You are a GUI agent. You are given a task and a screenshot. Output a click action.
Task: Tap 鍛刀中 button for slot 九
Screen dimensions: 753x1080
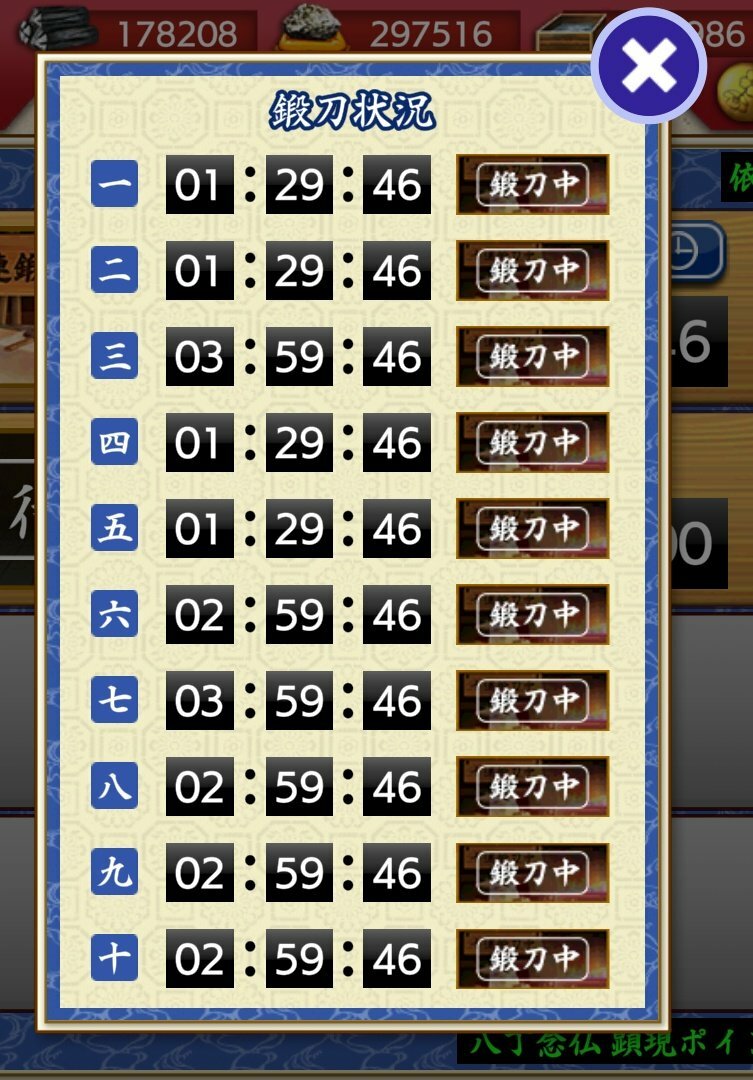[532, 873]
